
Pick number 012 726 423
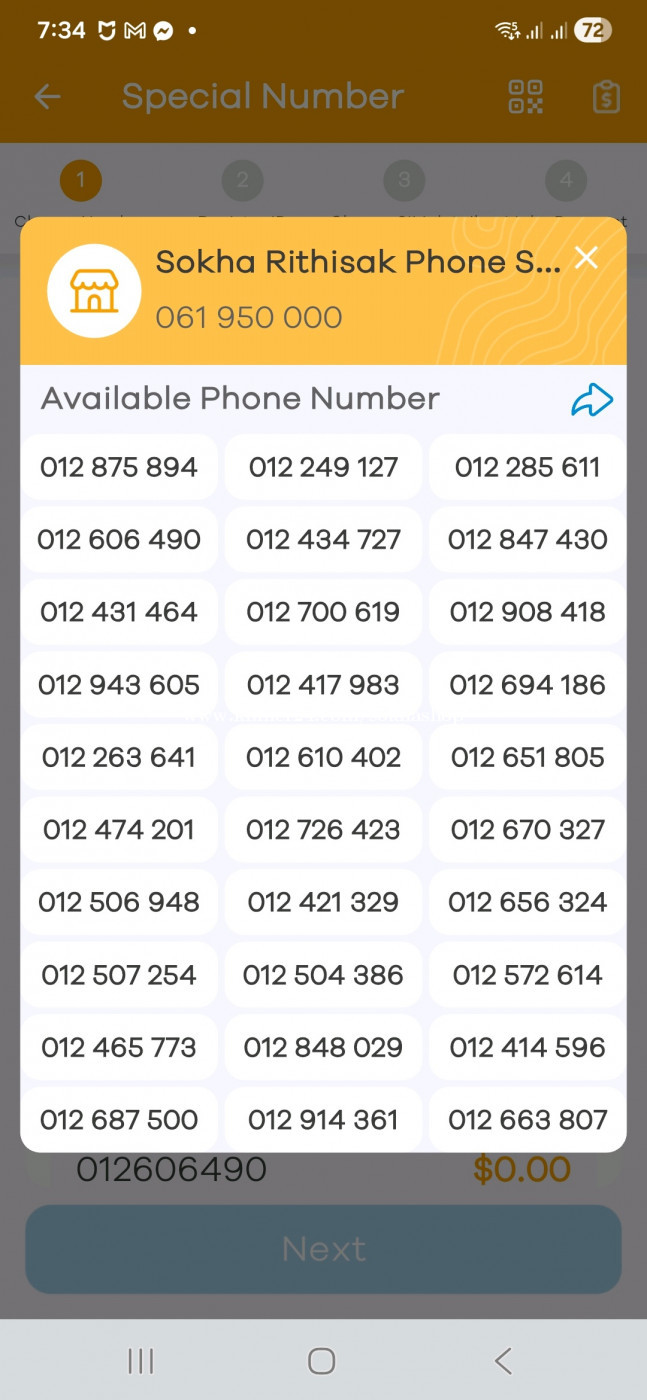coord(323,830)
